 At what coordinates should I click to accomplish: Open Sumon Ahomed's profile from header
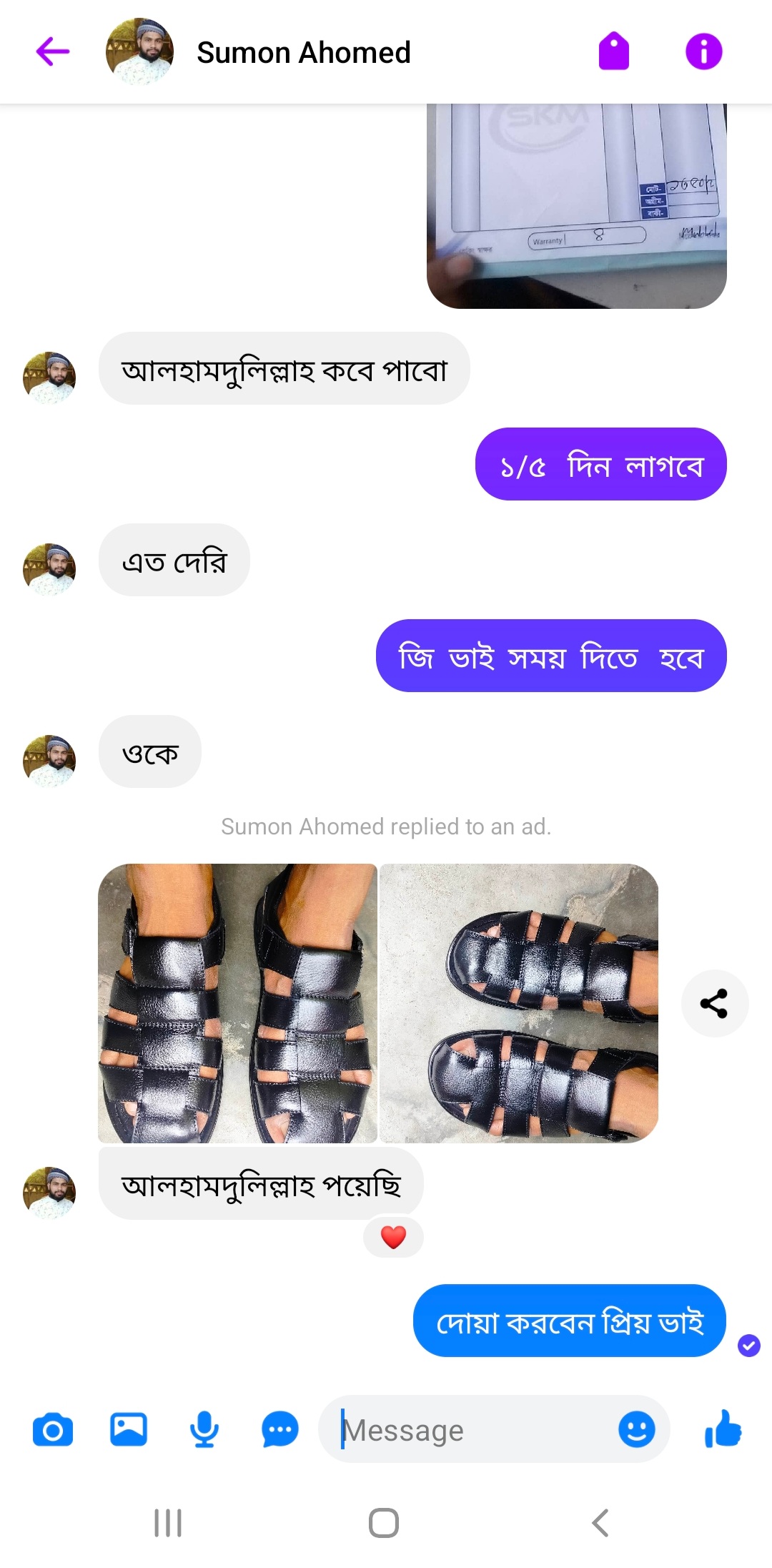[x=304, y=52]
